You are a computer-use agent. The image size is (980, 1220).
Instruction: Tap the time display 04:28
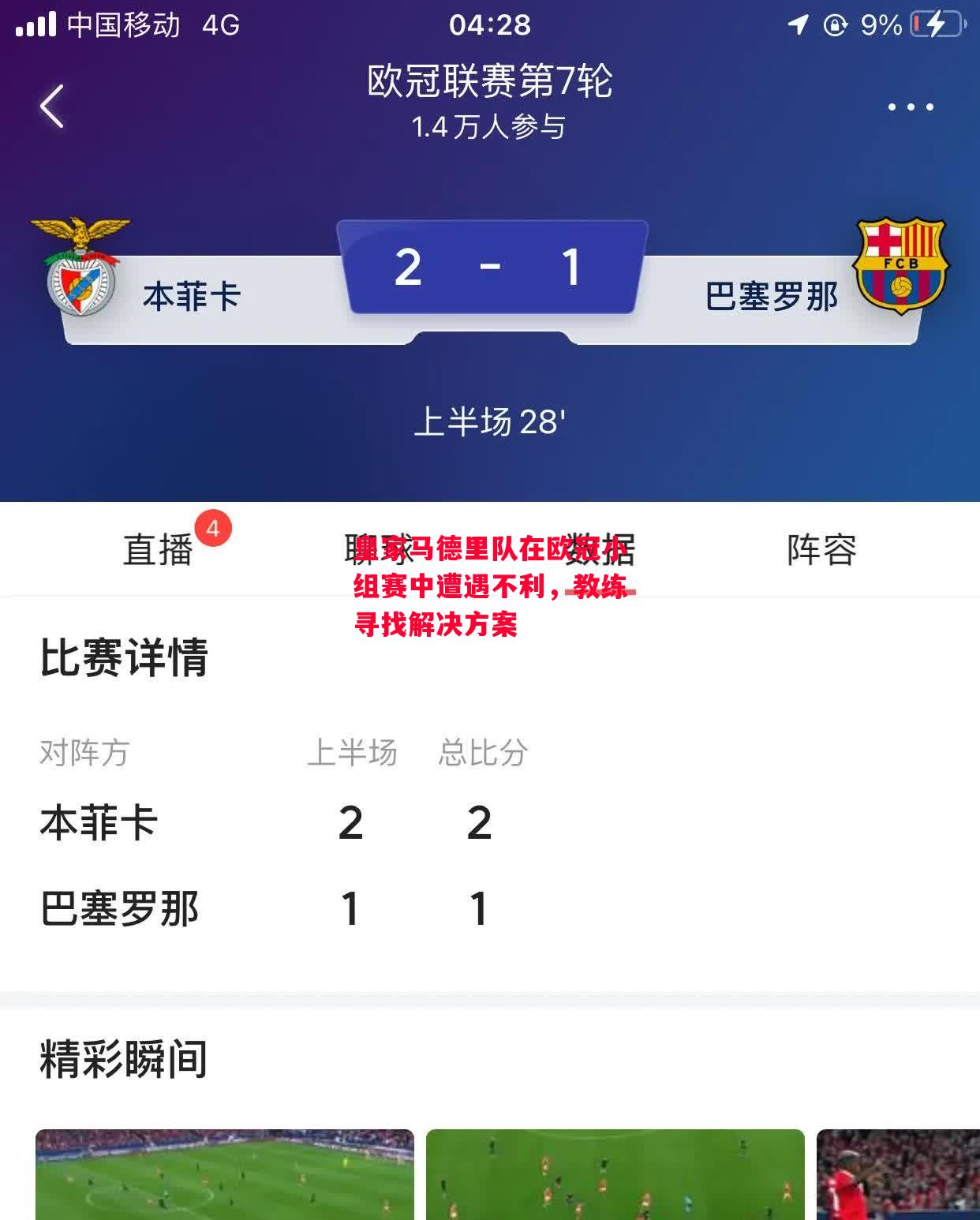pos(489,25)
